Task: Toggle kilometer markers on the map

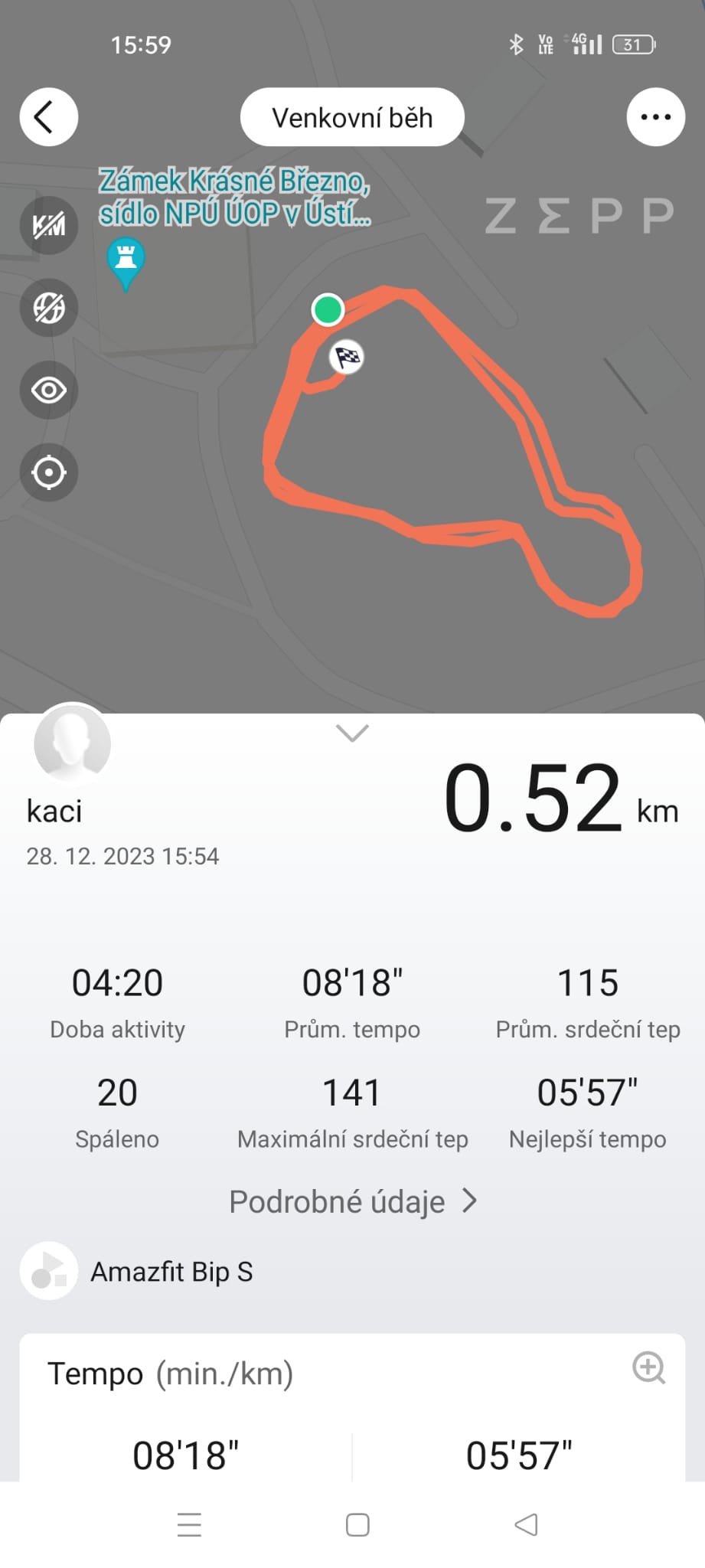Action: (x=49, y=225)
